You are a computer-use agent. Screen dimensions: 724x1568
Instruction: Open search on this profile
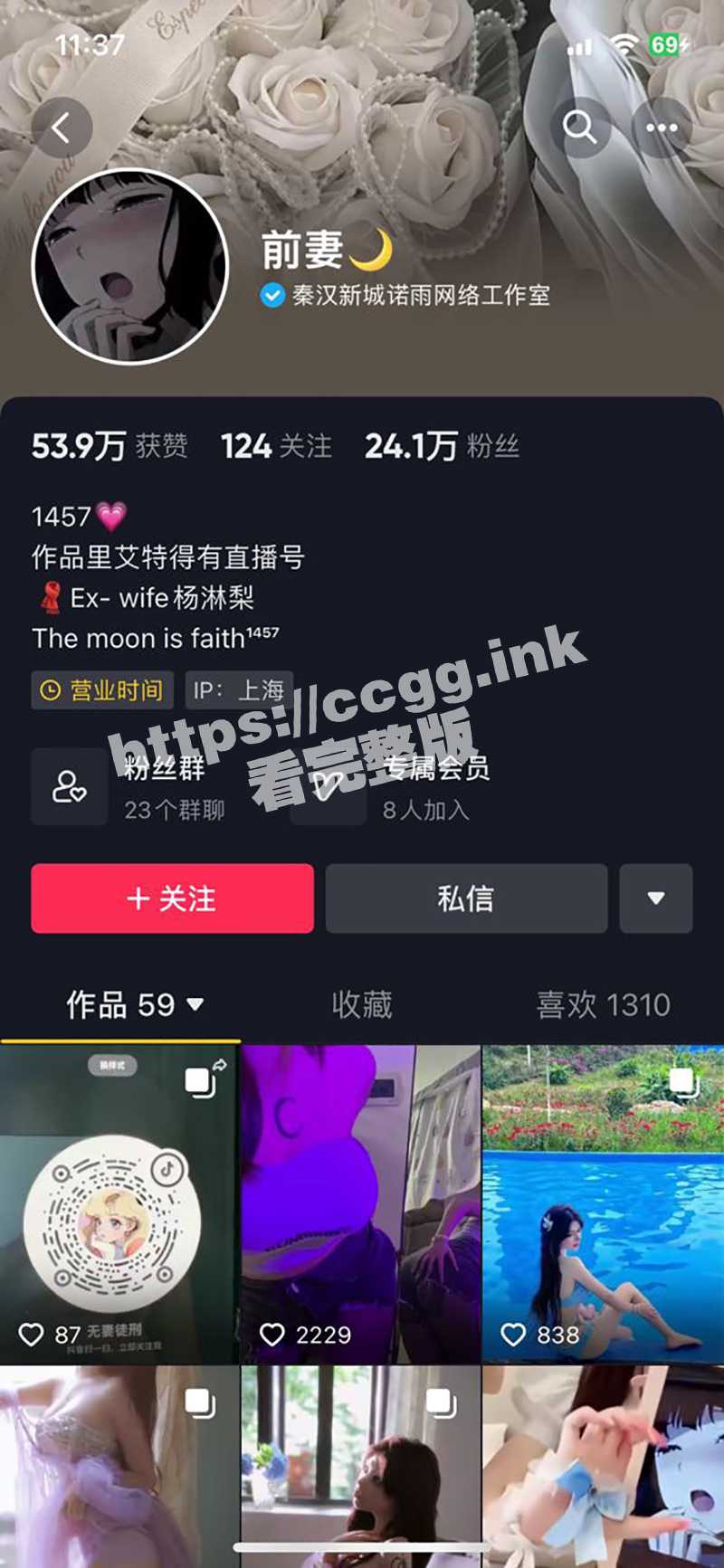(x=579, y=128)
